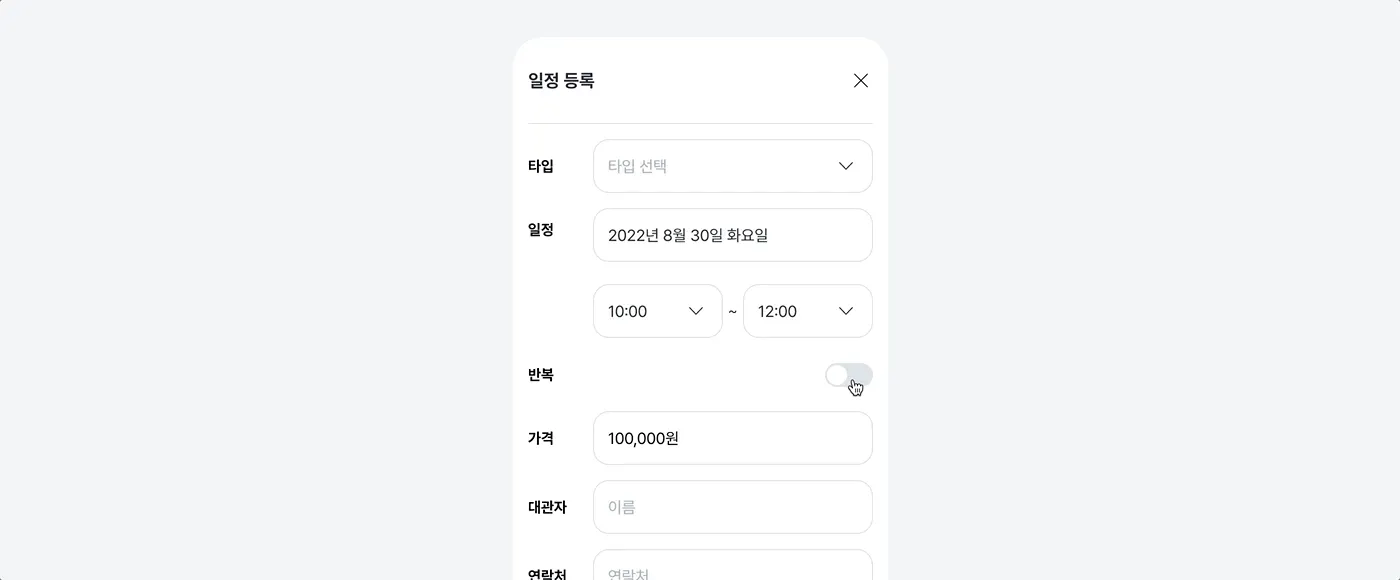
Task: Focus the 대관자 이름 input field
Action: click(x=732, y=507)
